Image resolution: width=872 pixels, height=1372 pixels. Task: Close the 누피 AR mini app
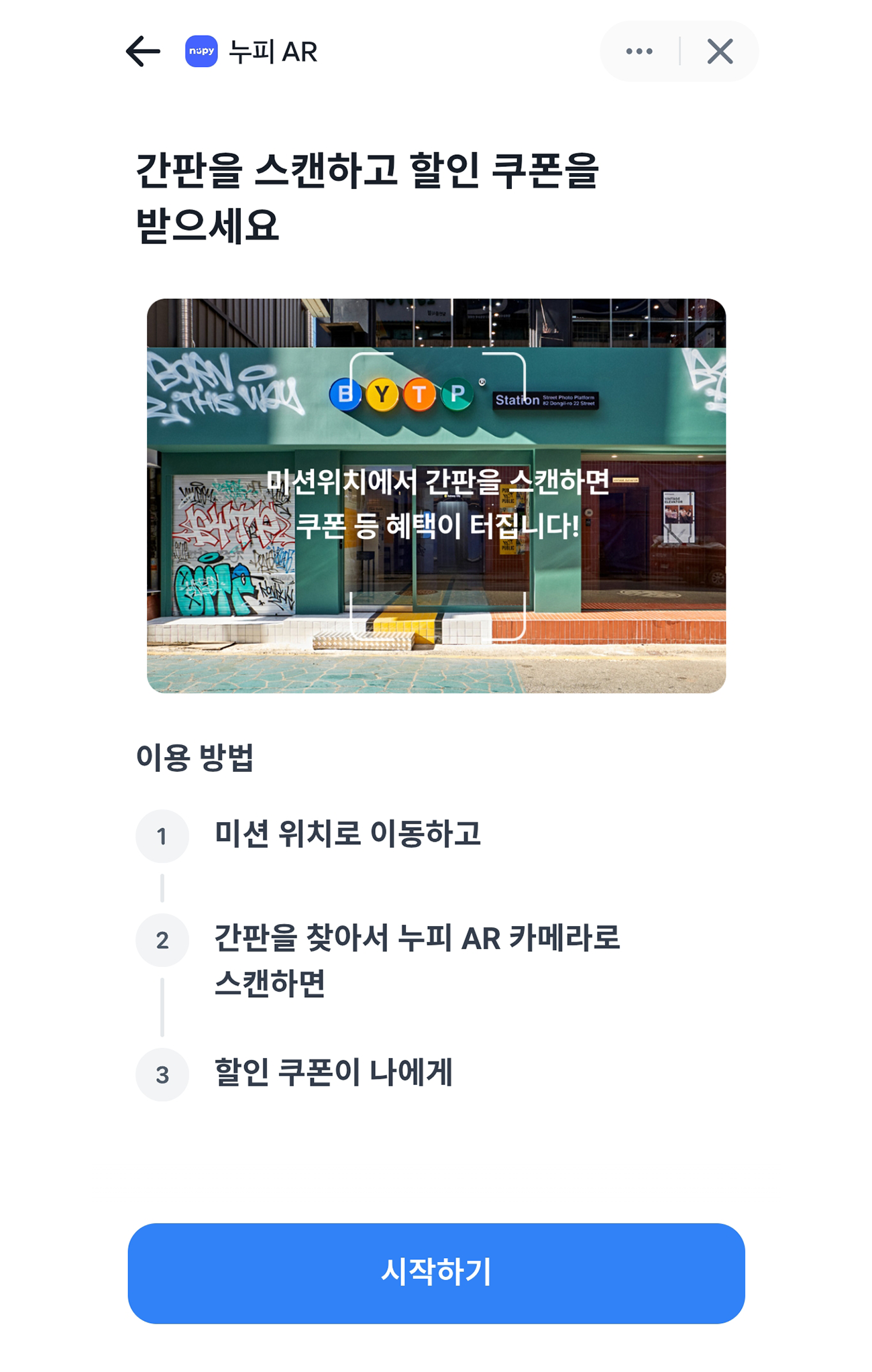720,52
